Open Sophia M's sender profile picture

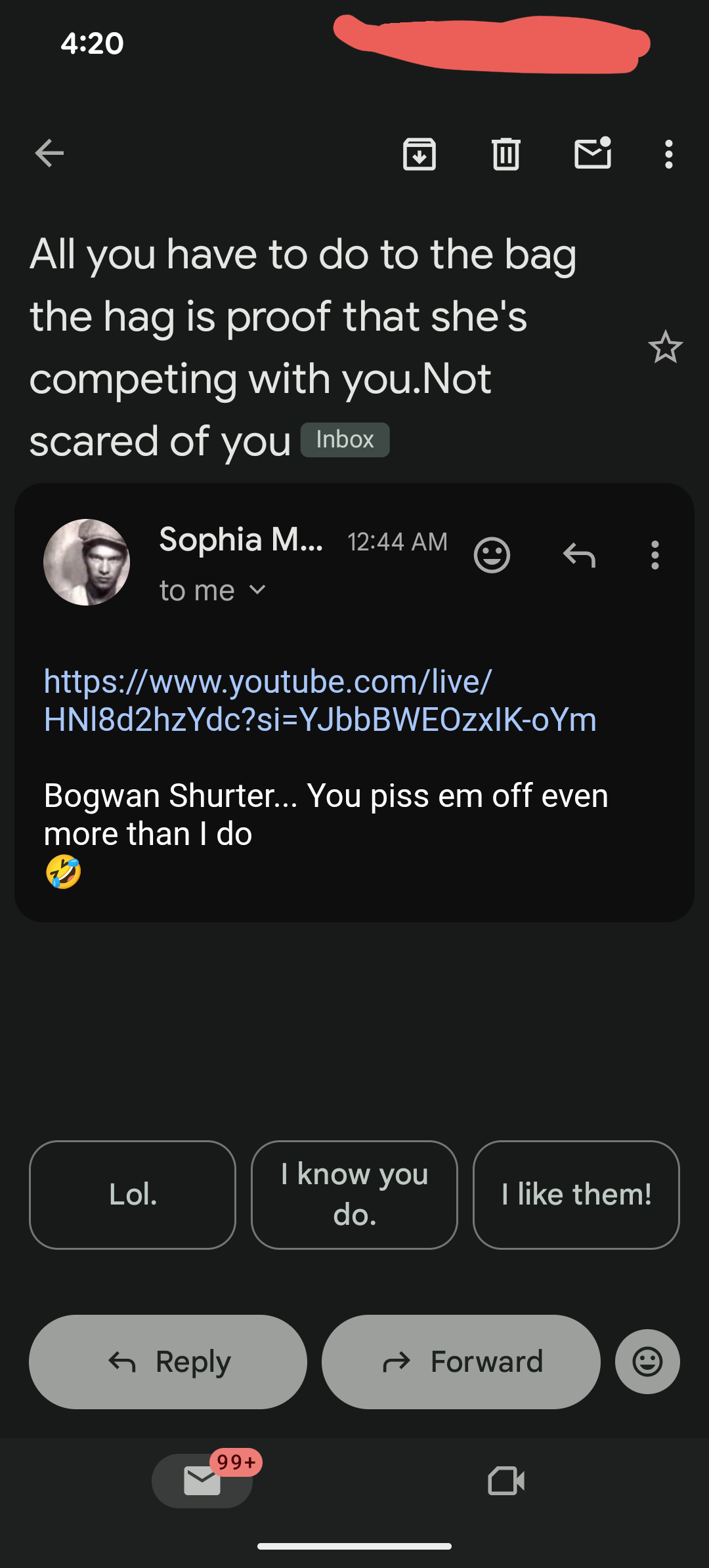87,562
